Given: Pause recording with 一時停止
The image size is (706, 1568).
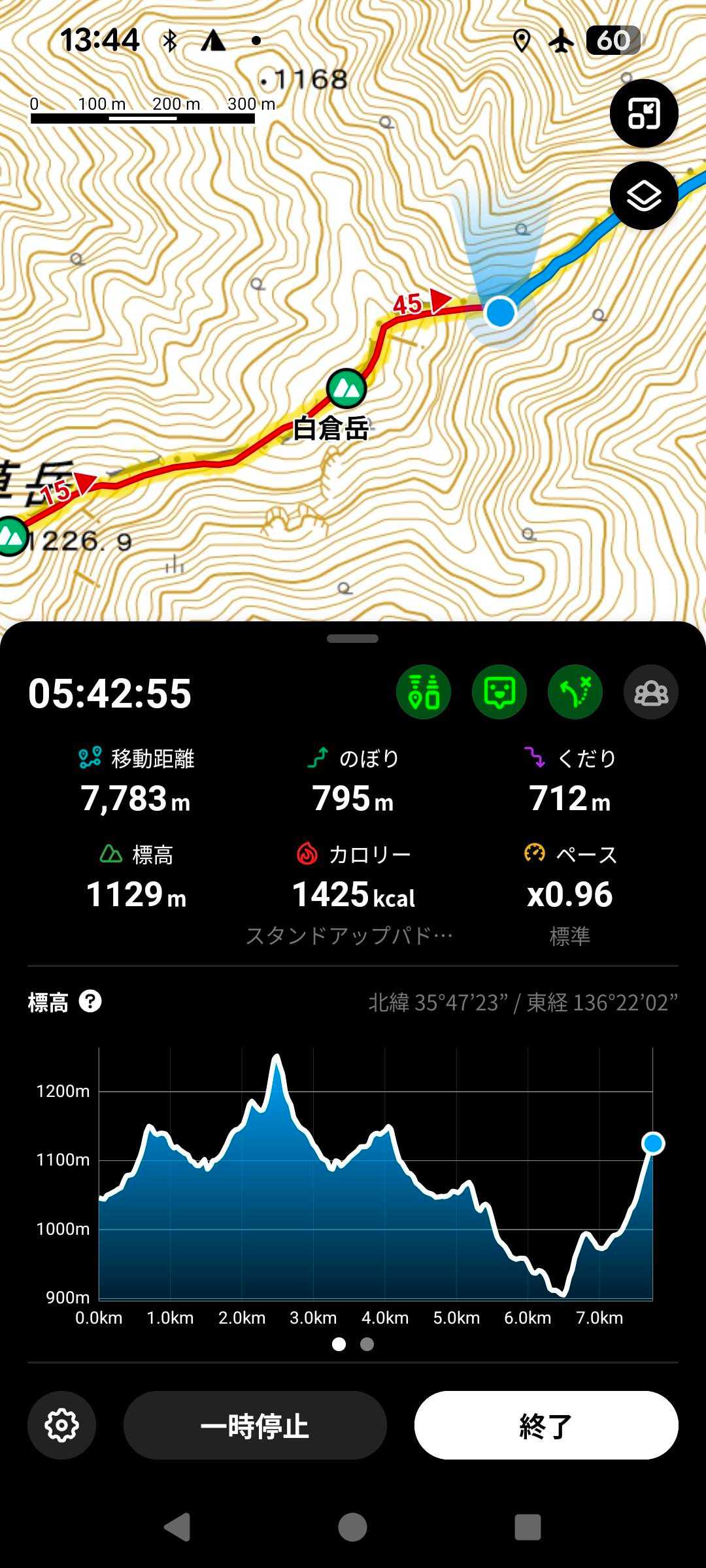Looking at the screenshot, I should 255,1425.
